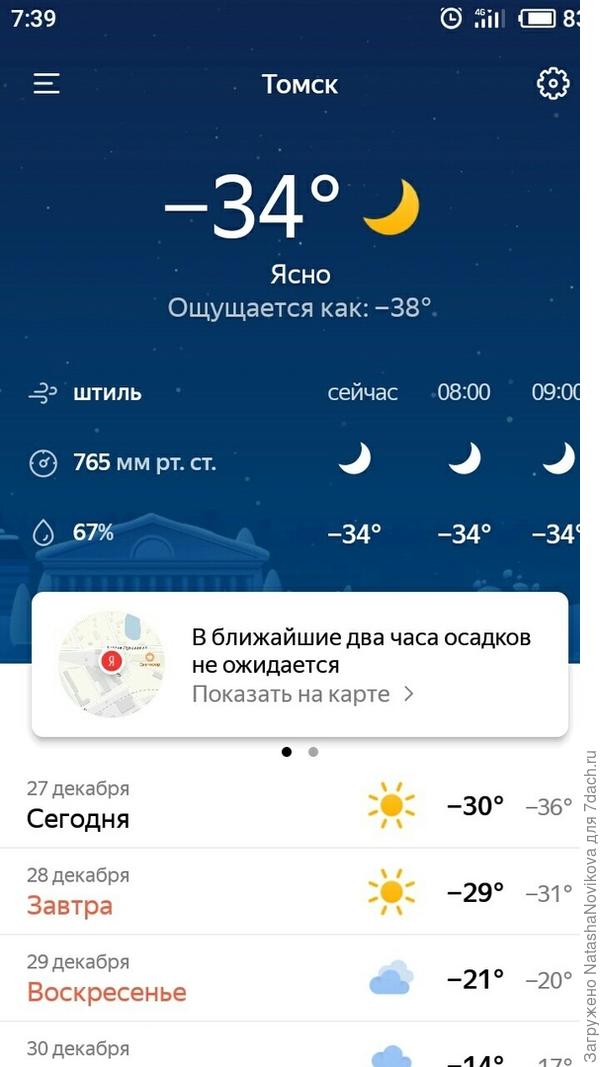
Task: Tap the Томск city title
Action: pyautogui.click(x=299, y=84)
